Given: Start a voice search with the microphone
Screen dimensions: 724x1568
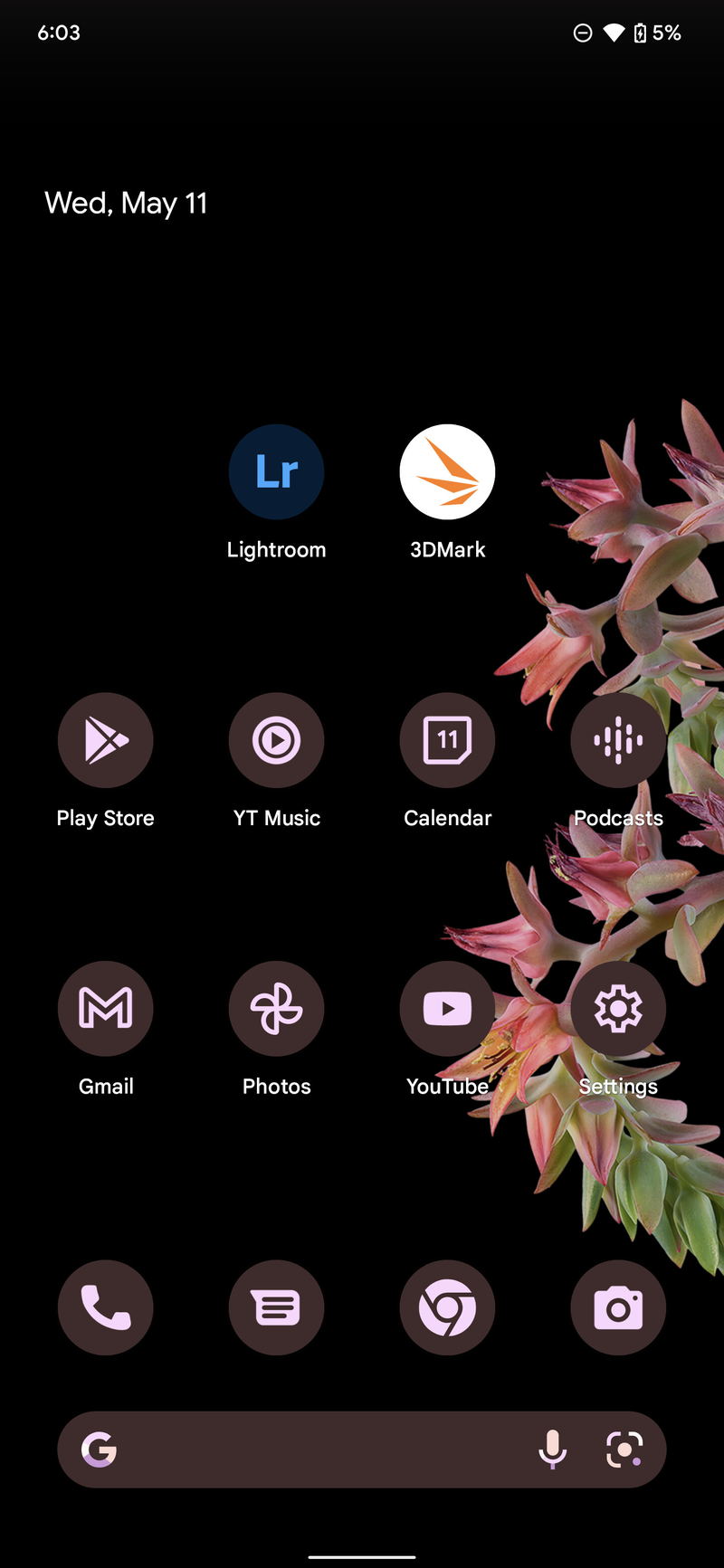Looking at the screenshot, I should (x=553, y=1449).
